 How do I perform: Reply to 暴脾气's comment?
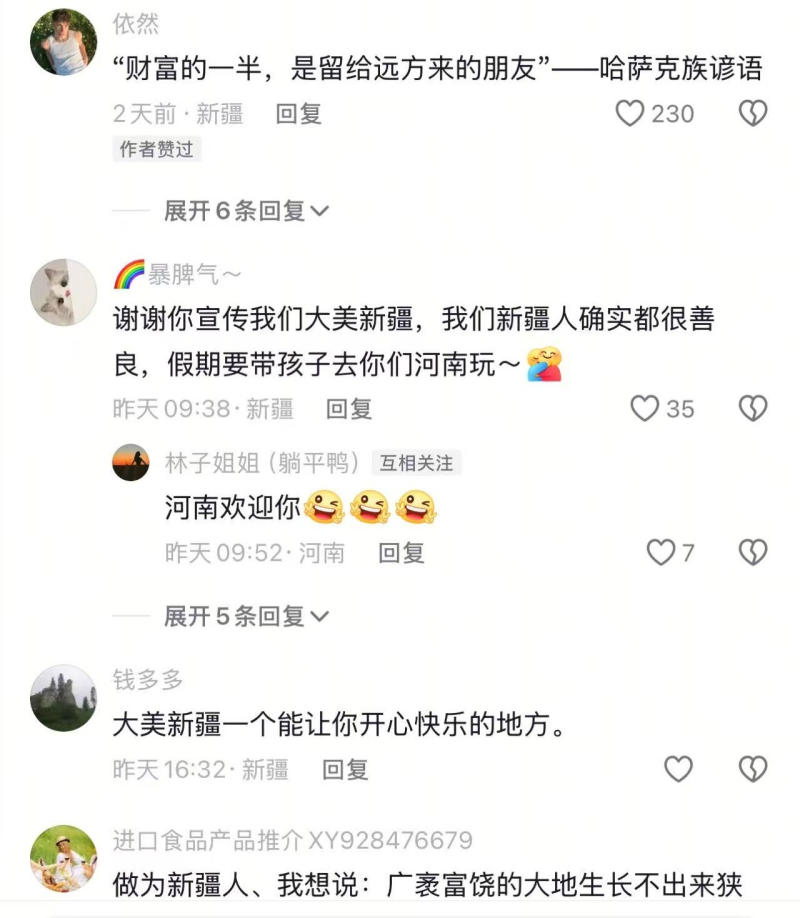pos(349,408)
